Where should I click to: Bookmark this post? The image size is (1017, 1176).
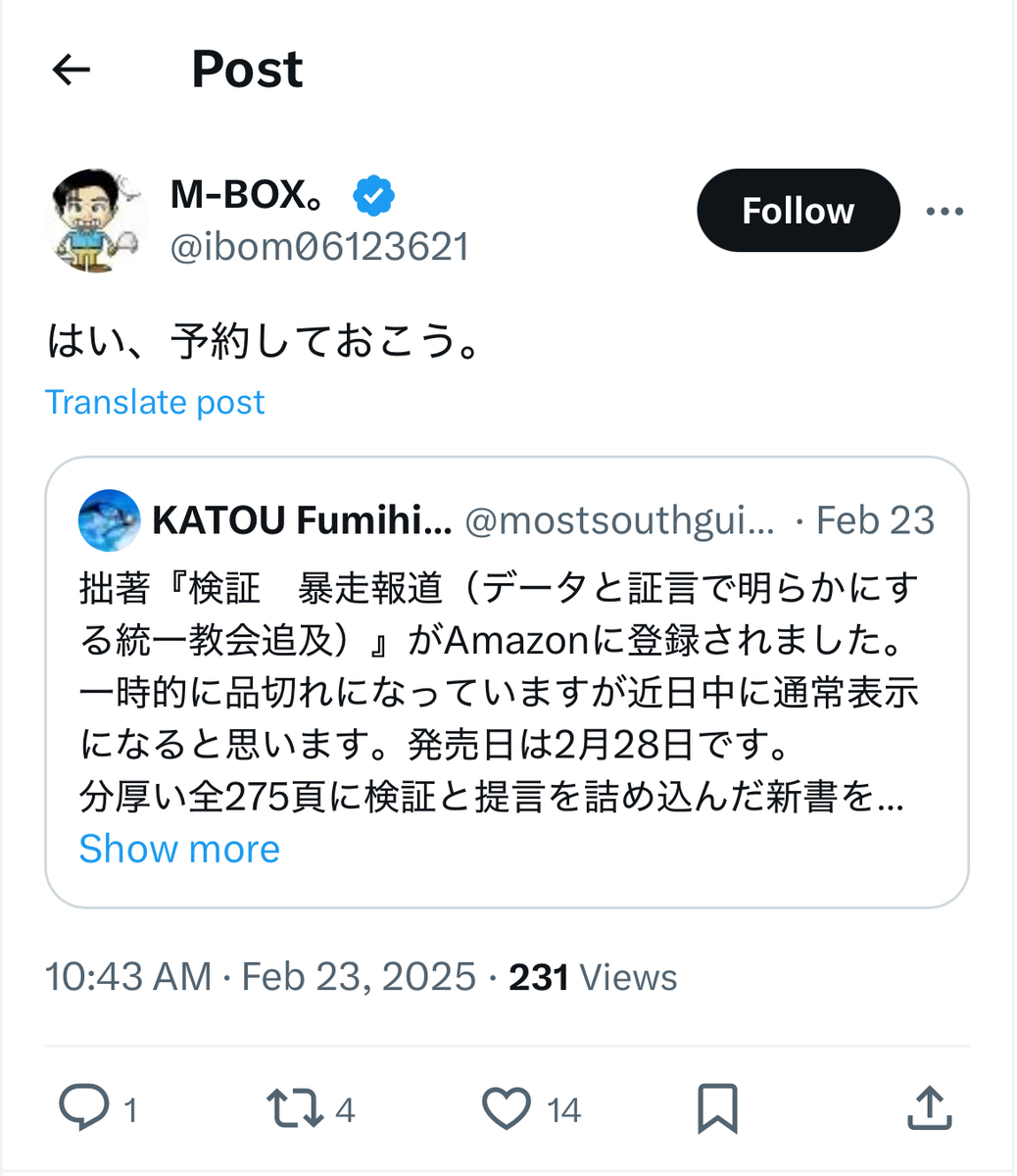(x=717, y=1108)
